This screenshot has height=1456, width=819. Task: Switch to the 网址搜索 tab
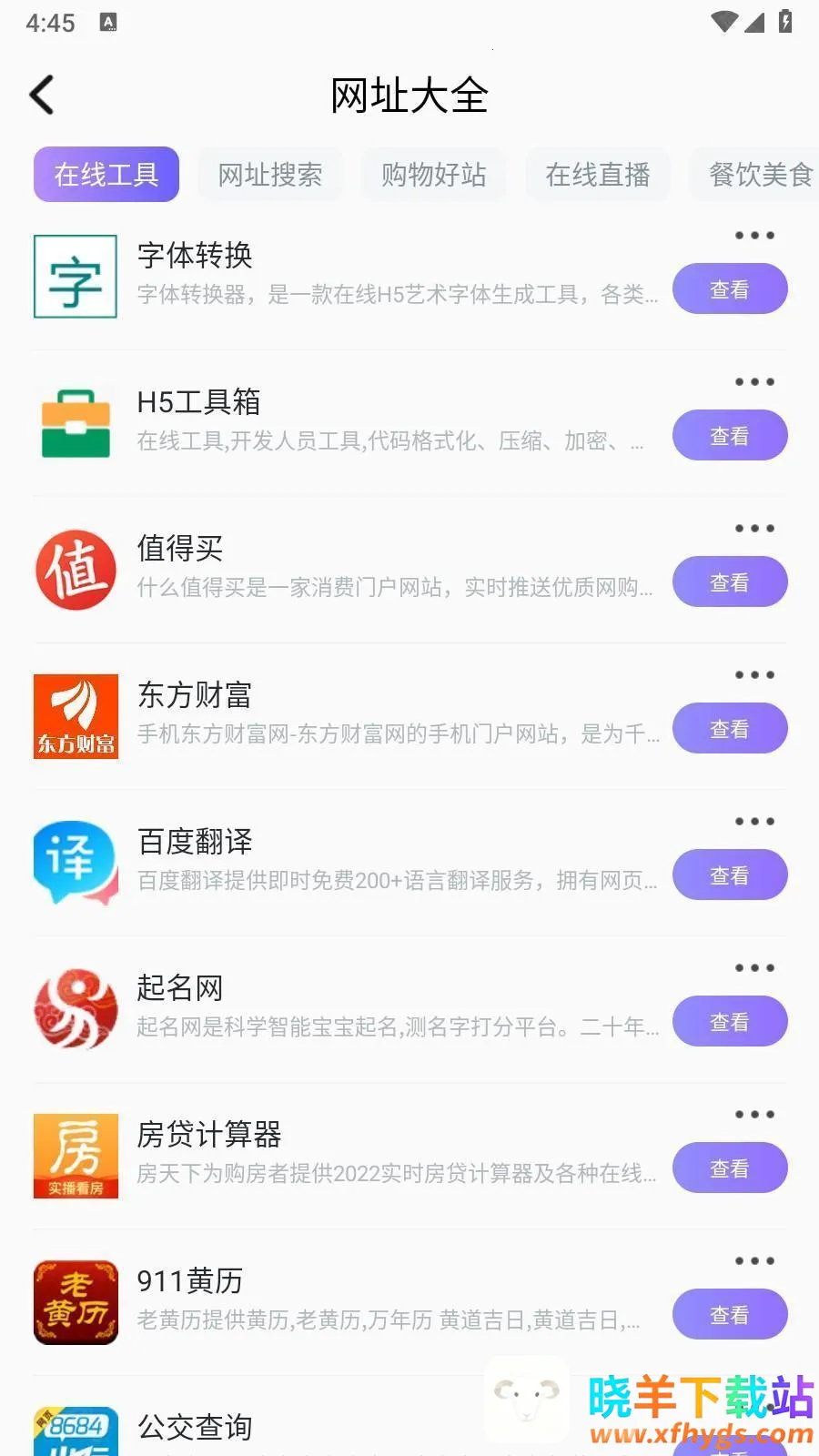pos(270,175)
